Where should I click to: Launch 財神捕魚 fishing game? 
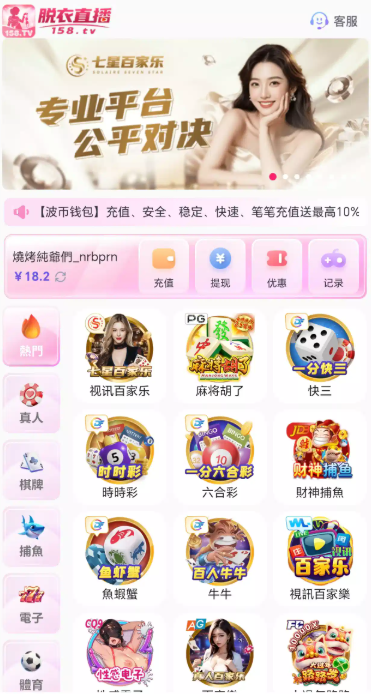[320, 457]
